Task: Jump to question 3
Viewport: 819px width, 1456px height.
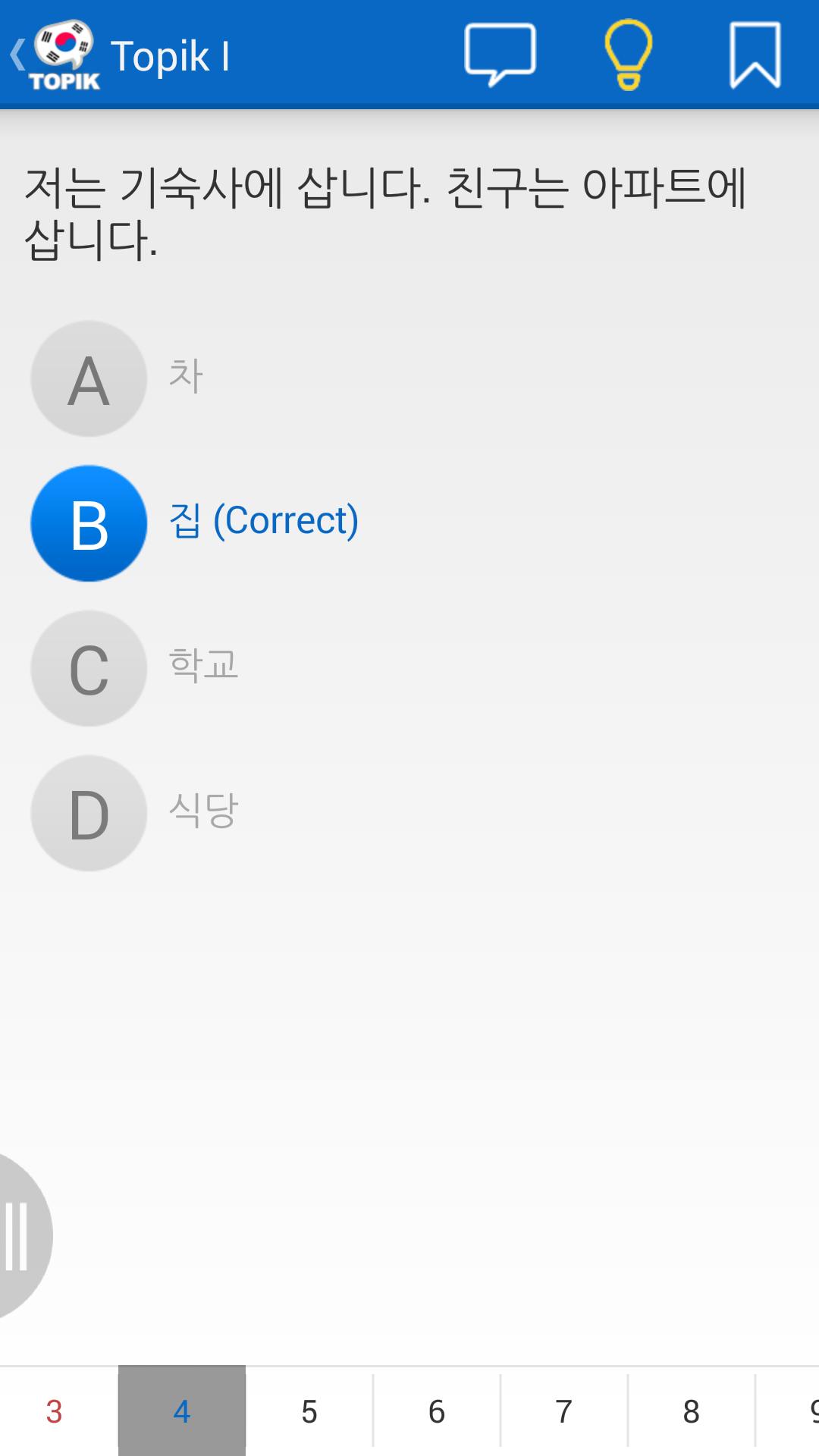Action: coord(54,1411)
